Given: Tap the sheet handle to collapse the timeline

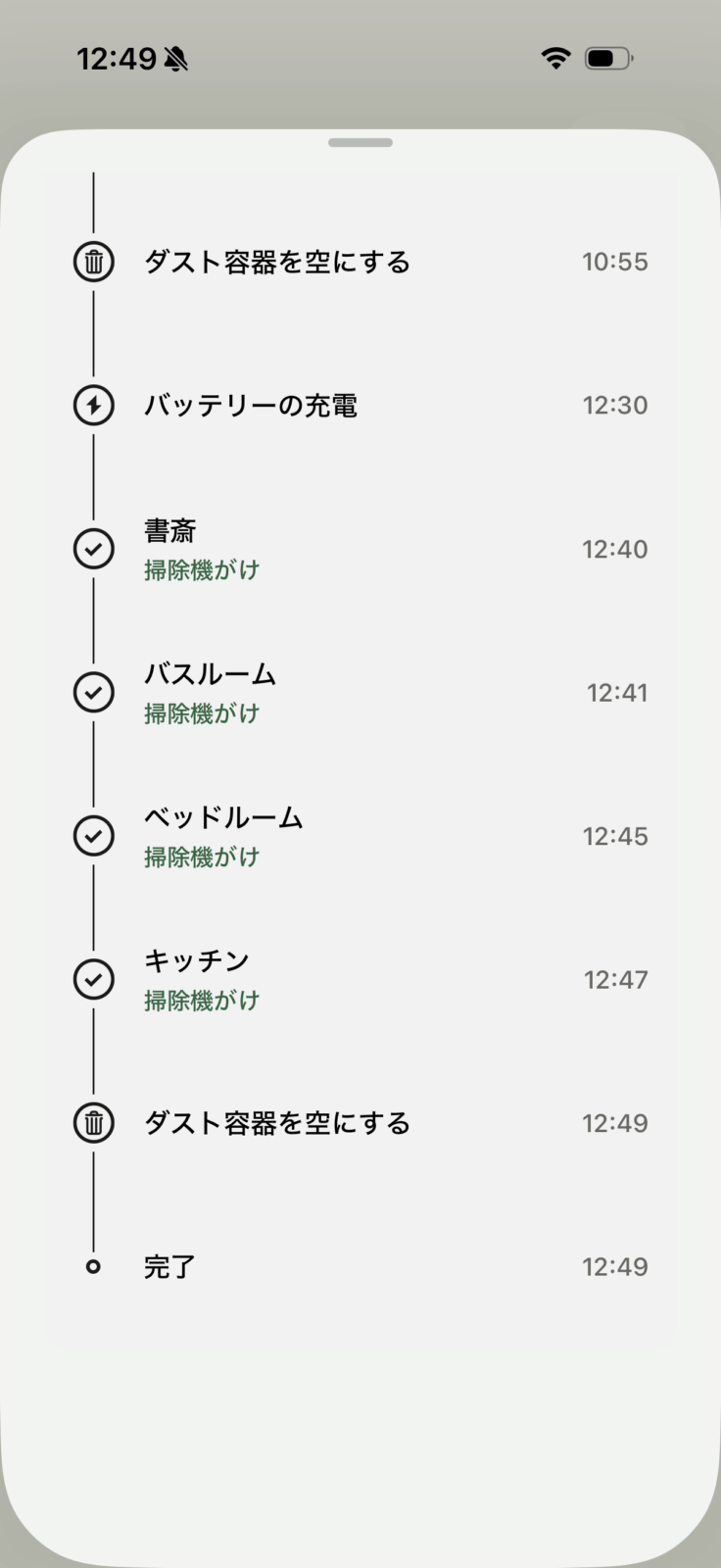Looking at the screenshot, I should click(x=360, y=143).
